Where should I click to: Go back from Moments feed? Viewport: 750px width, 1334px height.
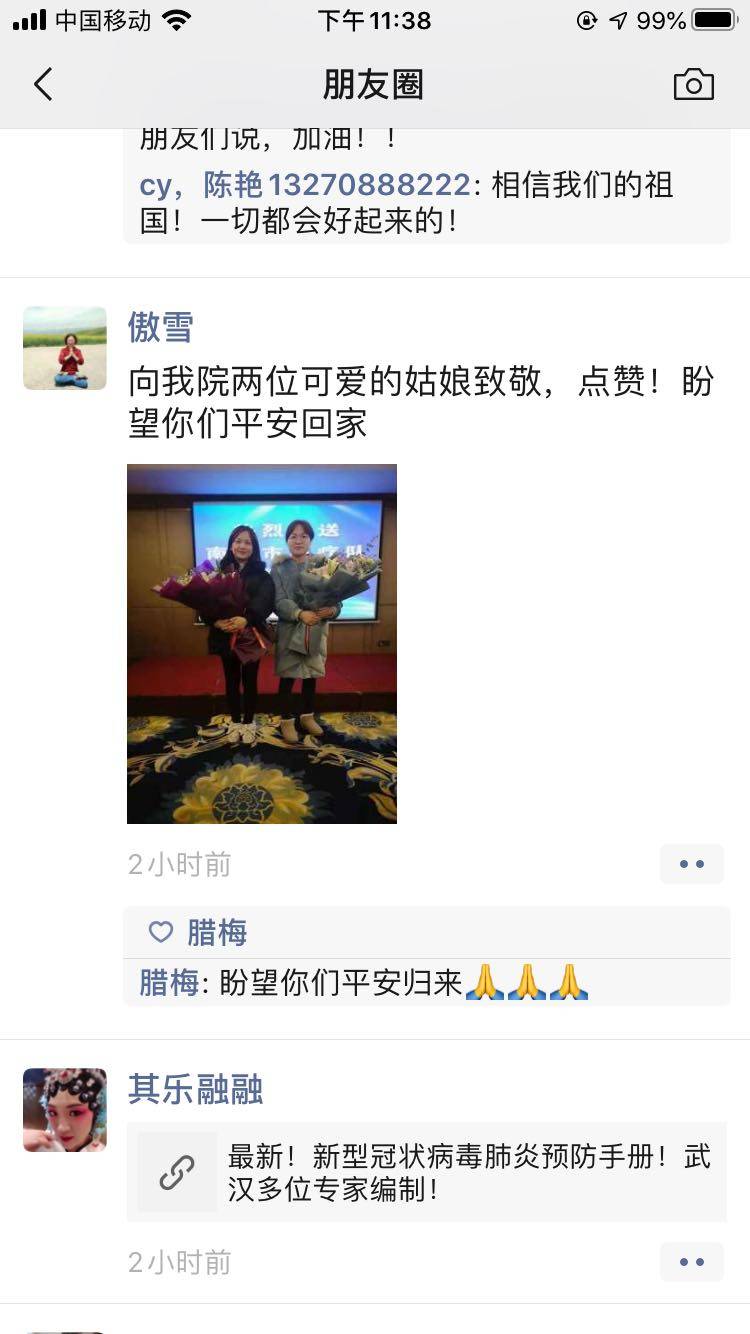[43, 84]
